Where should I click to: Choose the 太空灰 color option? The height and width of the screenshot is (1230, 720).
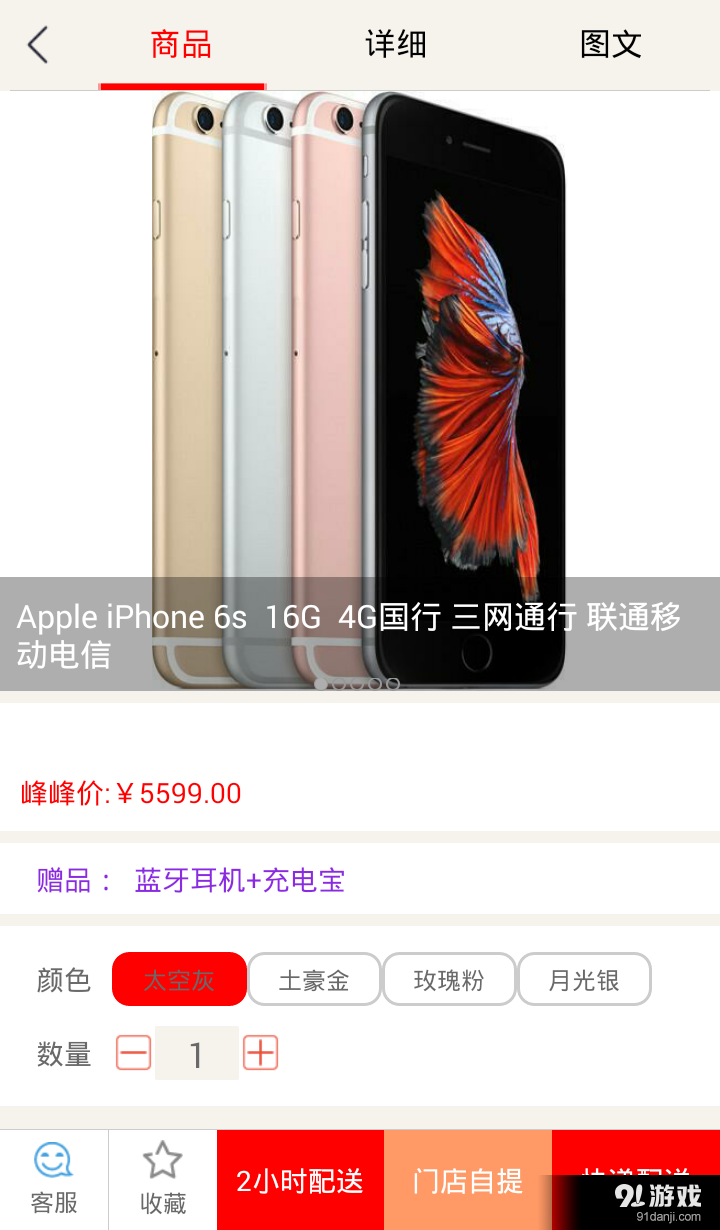[179, 979]
